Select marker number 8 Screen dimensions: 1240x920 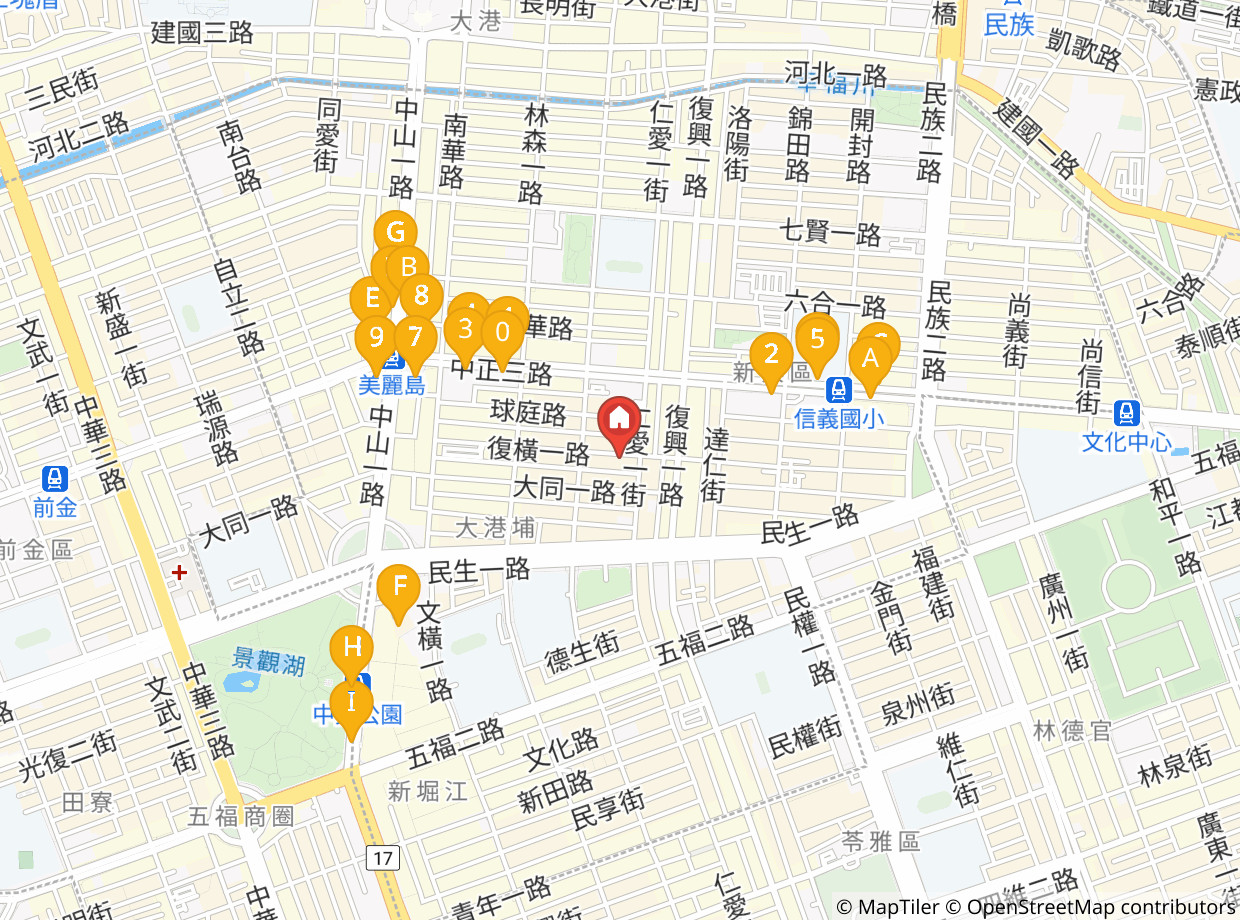point(422,295)
